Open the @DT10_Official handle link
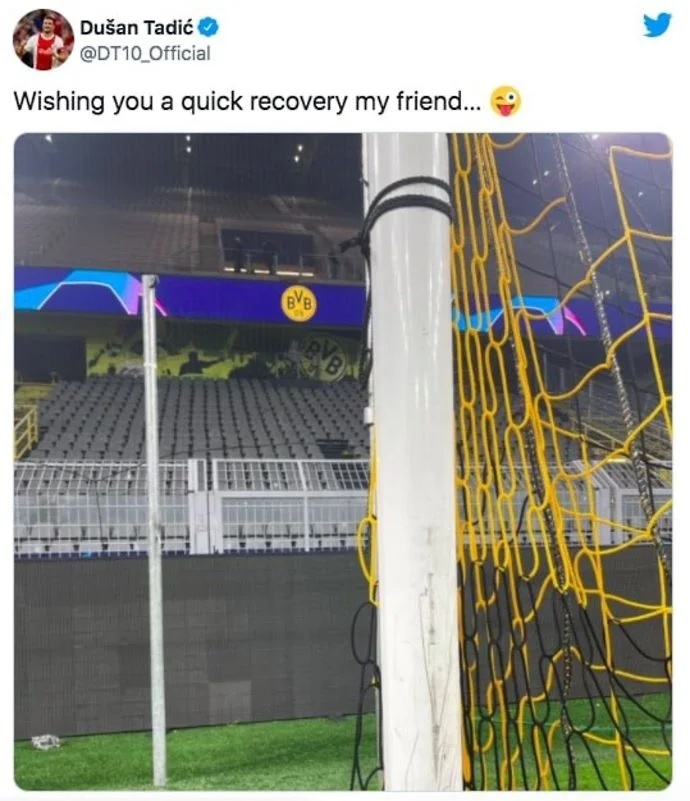 [x=145, y=54]
